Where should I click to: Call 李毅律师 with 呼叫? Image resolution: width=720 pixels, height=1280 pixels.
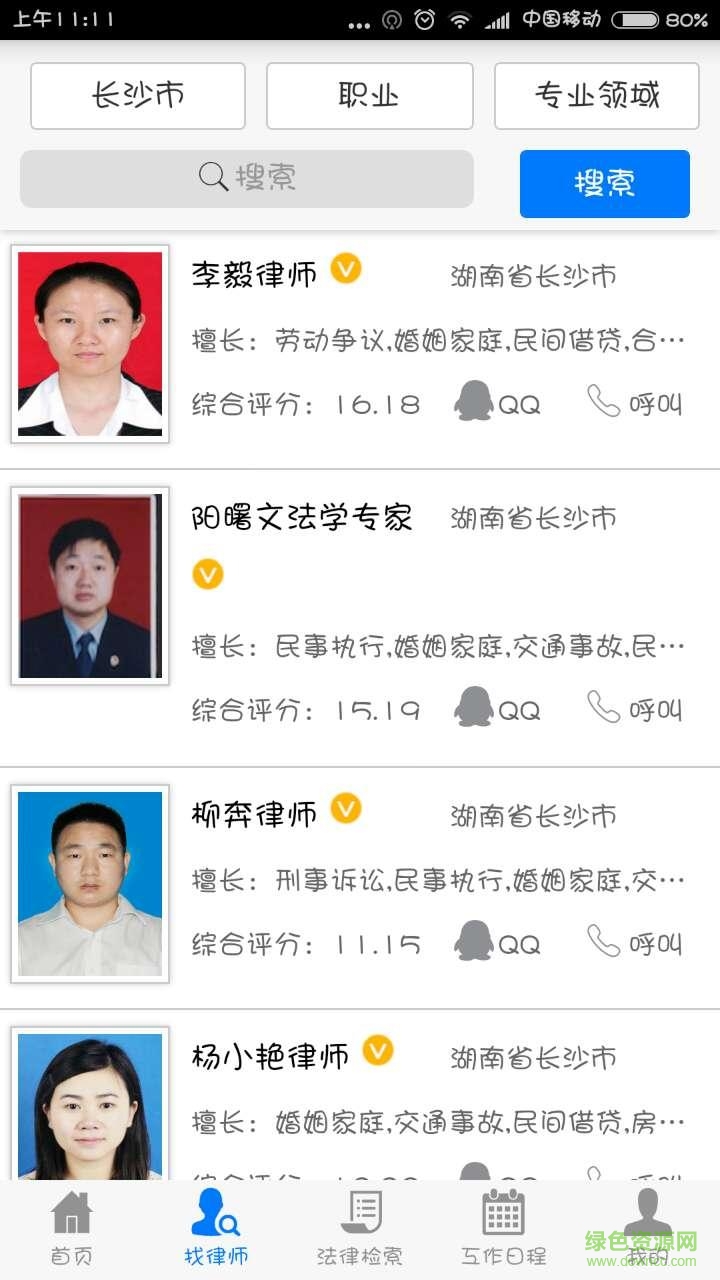635,403
